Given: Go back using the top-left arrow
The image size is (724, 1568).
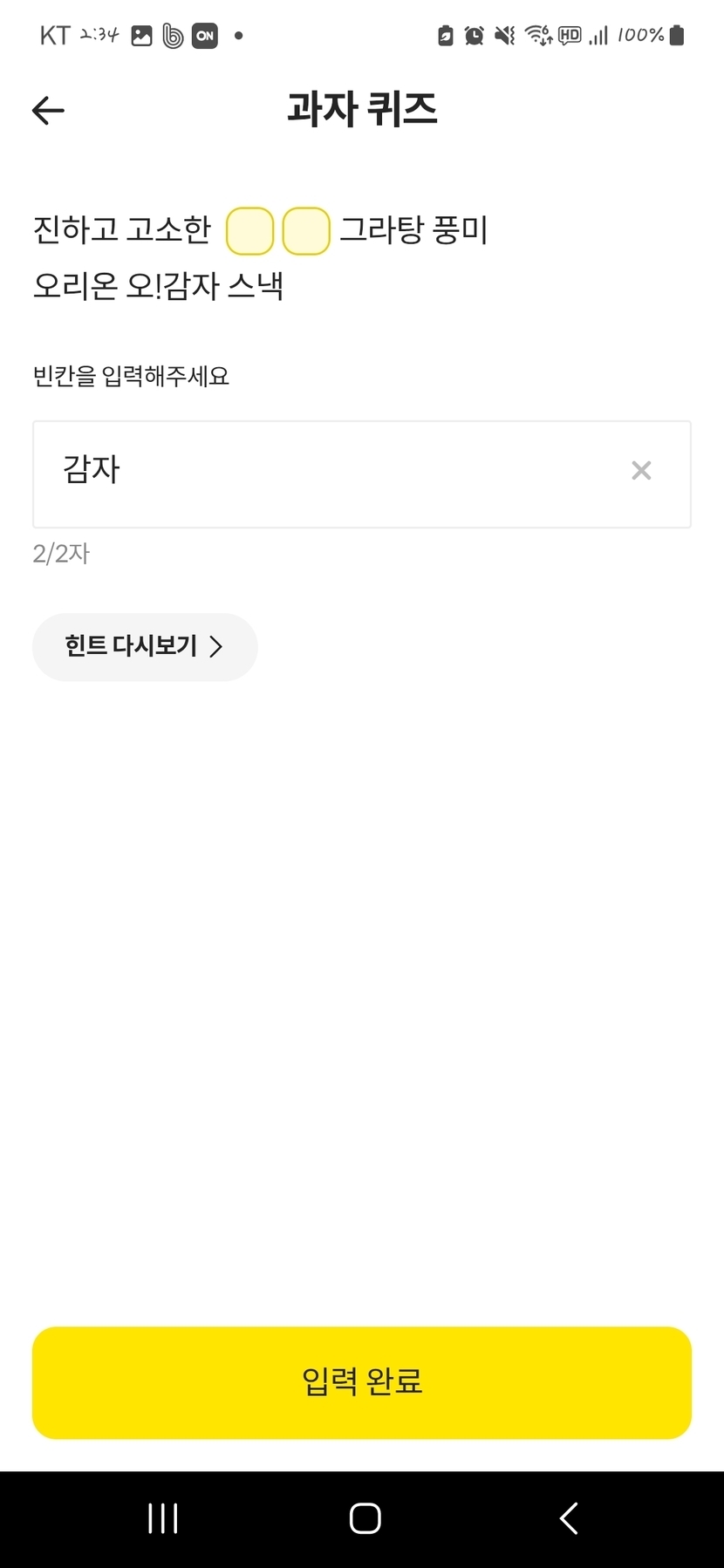Looking at the screenshot, I should [48, 110].
